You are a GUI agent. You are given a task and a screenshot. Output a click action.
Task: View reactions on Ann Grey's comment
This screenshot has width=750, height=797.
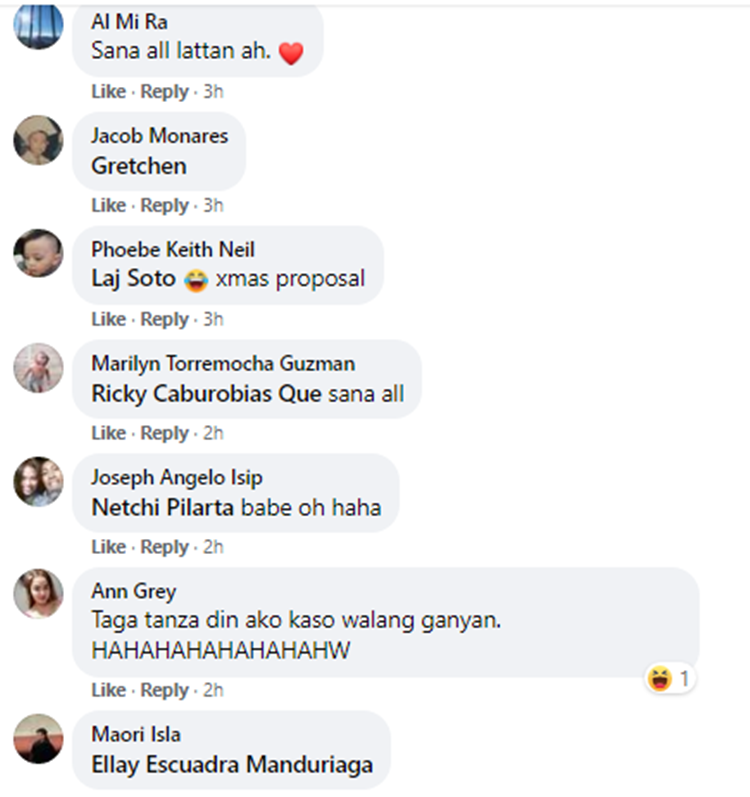[670, 680]
